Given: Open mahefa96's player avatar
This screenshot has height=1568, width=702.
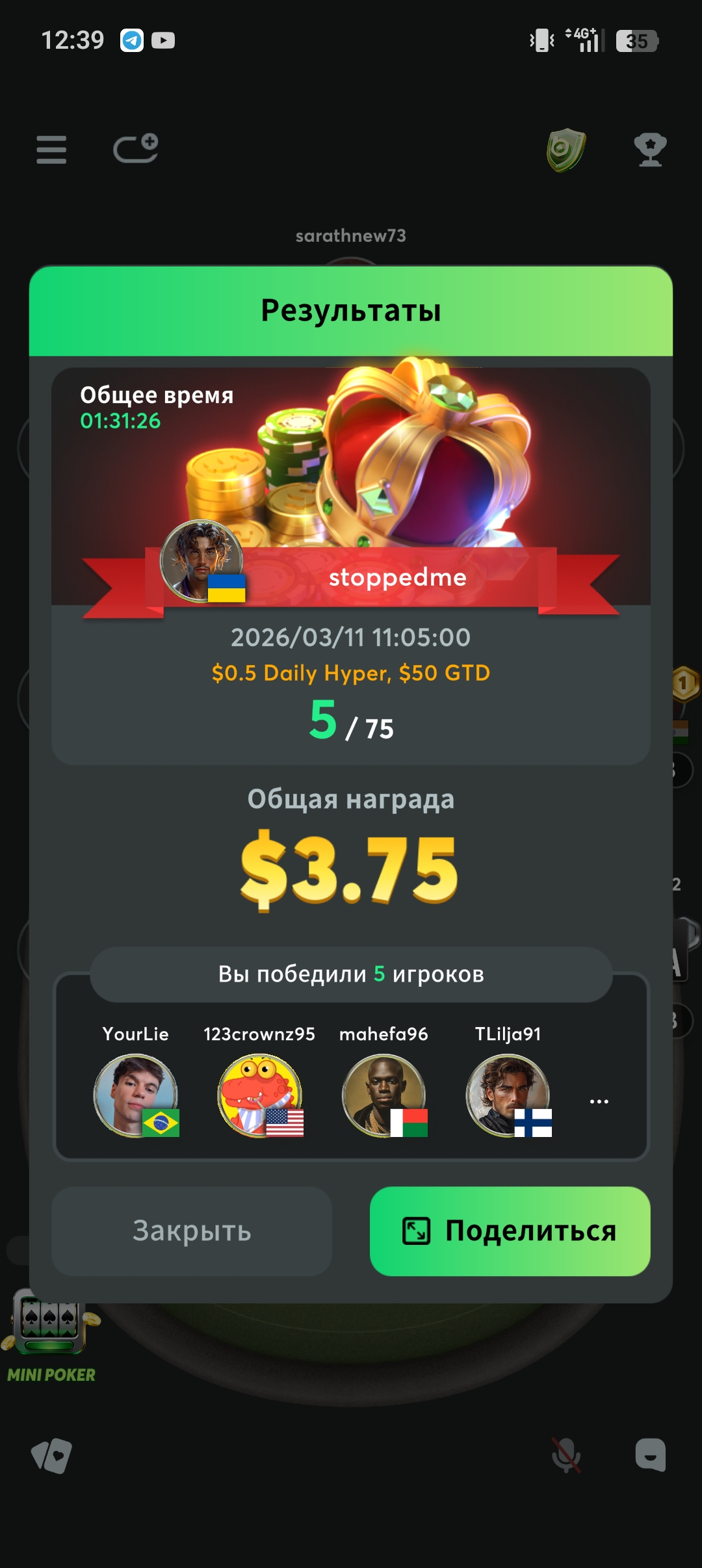Looking at the screenshot, I should (384, 1095).
